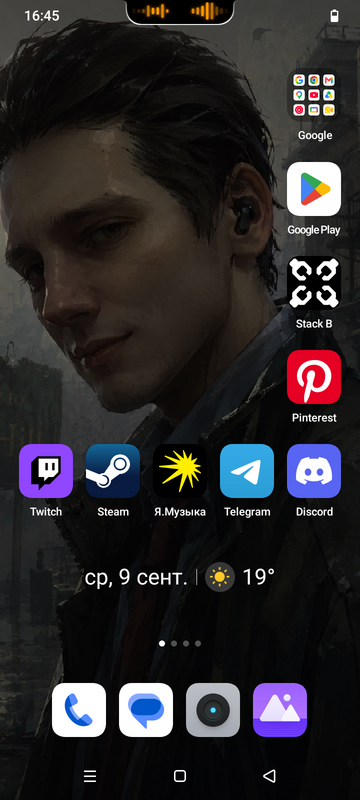The height and width of the screenshot is (800, 360).
Task: Tap the date widget ср, 9 сент.
Action: [136, 577]
